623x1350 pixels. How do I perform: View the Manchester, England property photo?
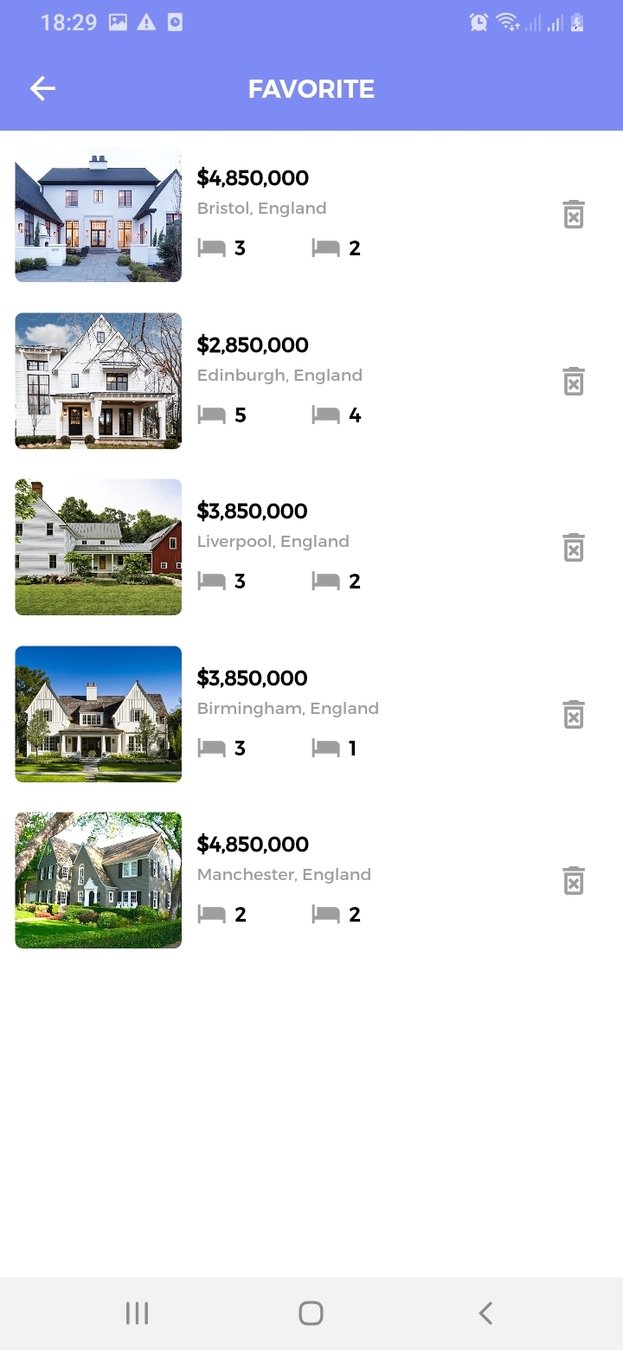(x=98, y=880)
